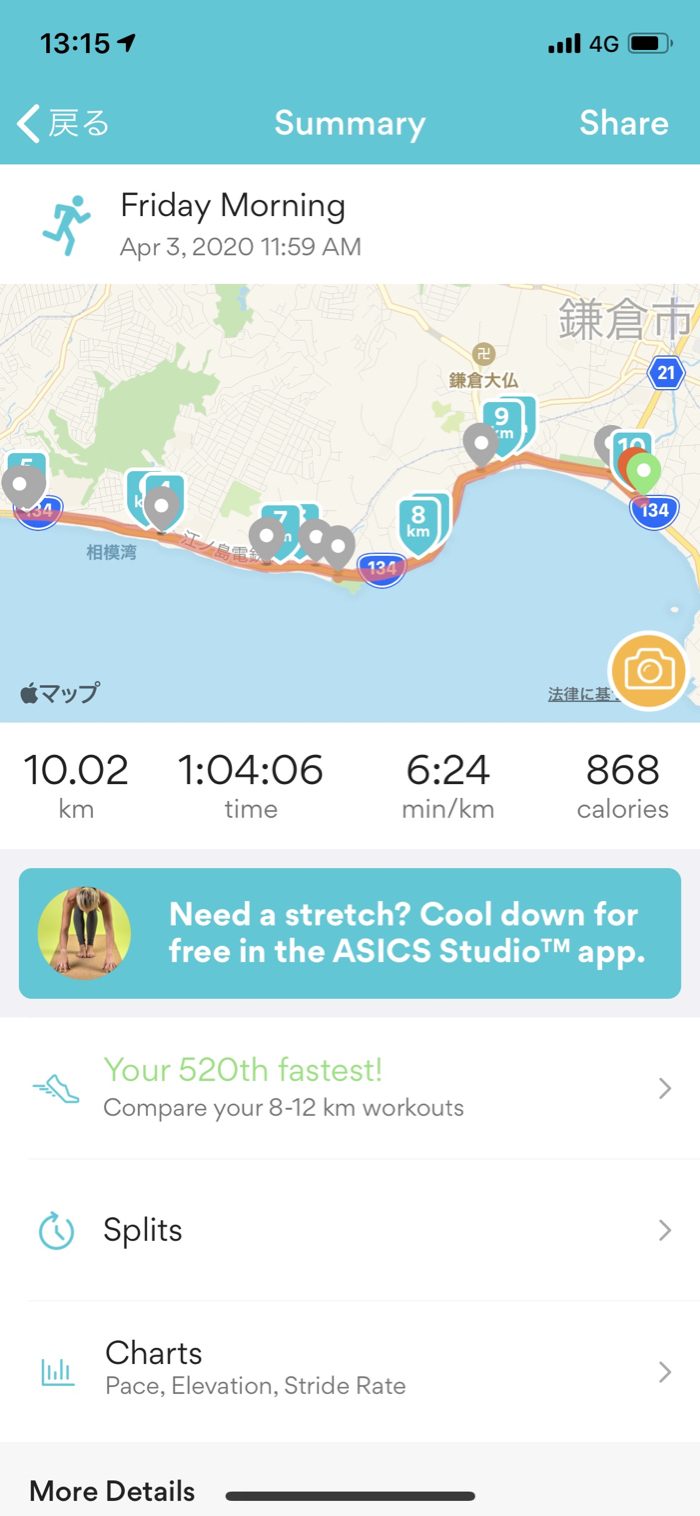Screen dimensions: 700x1516
Task: Share this run summary
Action: 623,123
